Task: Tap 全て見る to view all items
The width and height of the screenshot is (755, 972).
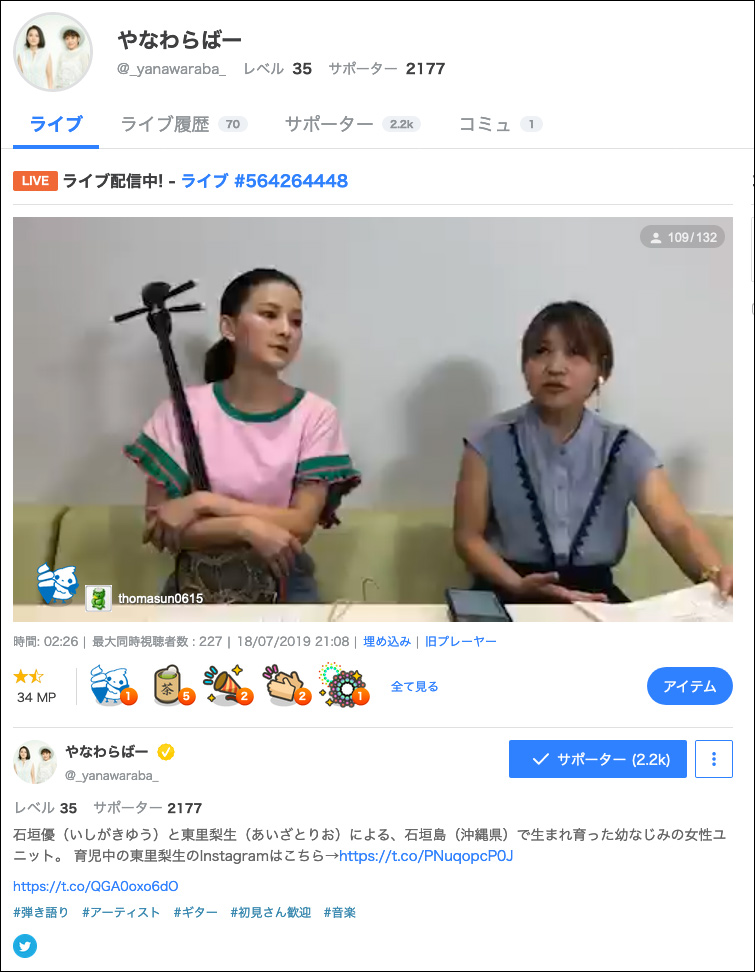Action: tap(414, 687)
